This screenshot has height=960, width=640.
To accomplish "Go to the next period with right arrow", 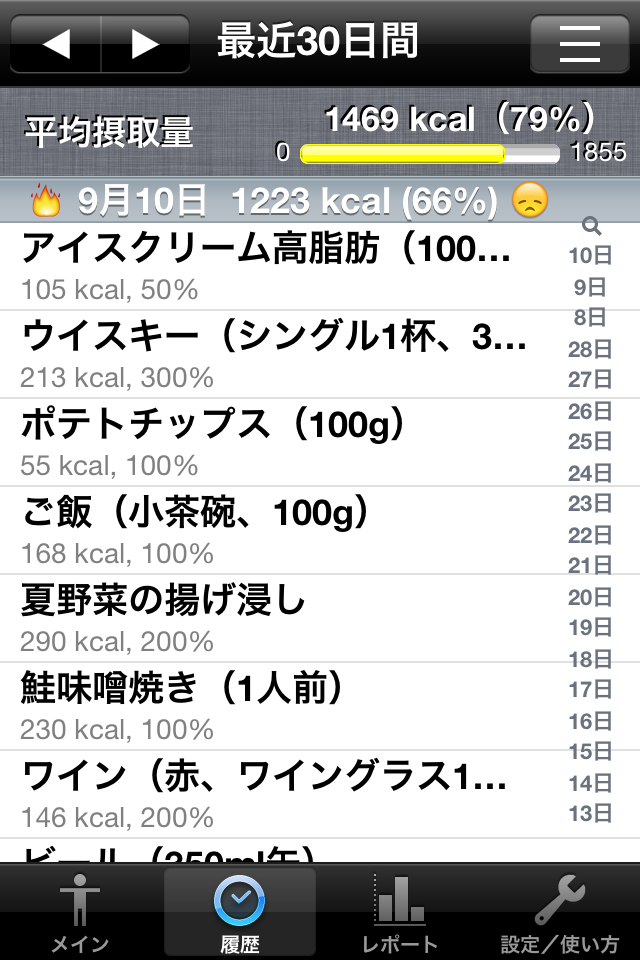I will 145,43.
